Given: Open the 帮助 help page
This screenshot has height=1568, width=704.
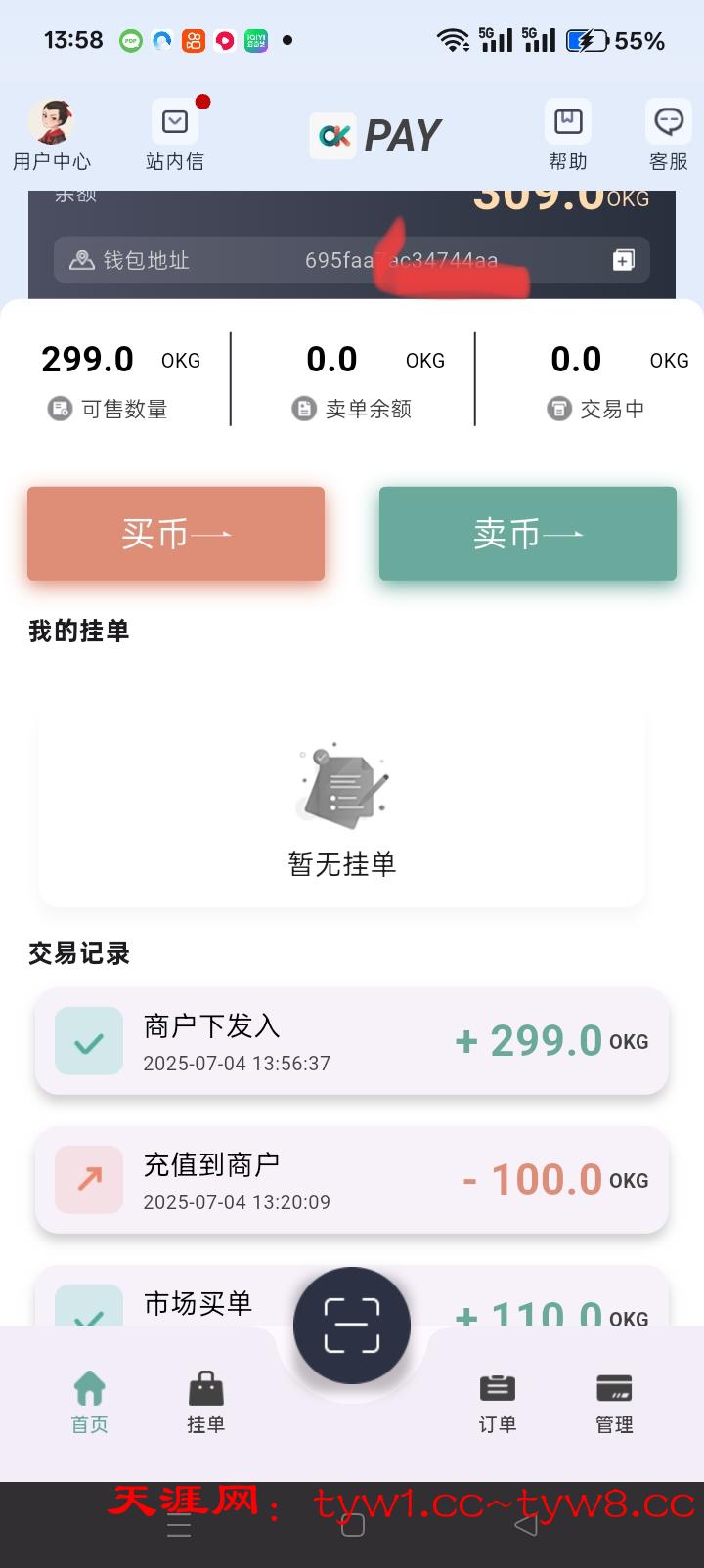Looking at the screenshot, I should tap(567, 123).
